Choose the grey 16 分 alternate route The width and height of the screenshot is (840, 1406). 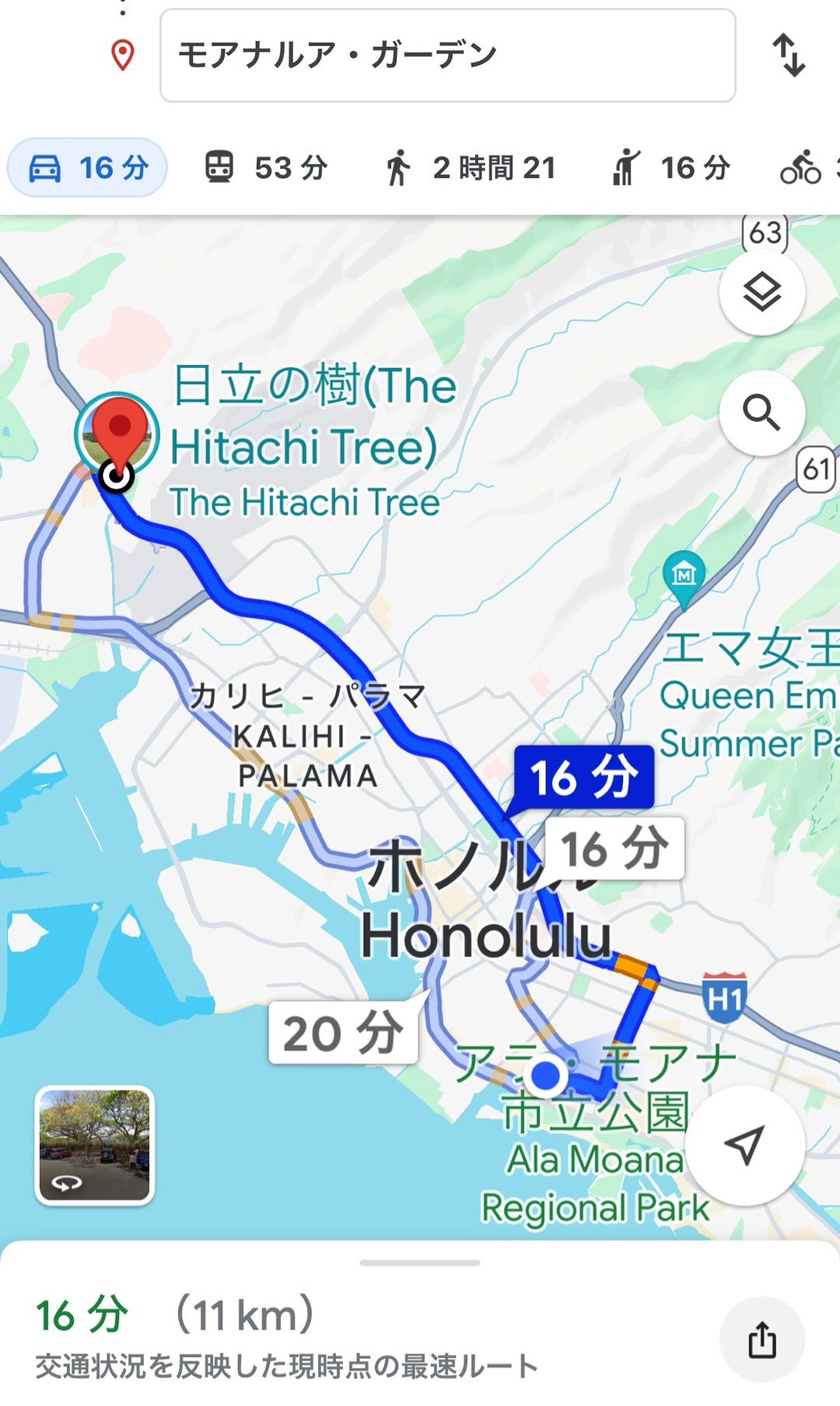coord(614,848)
